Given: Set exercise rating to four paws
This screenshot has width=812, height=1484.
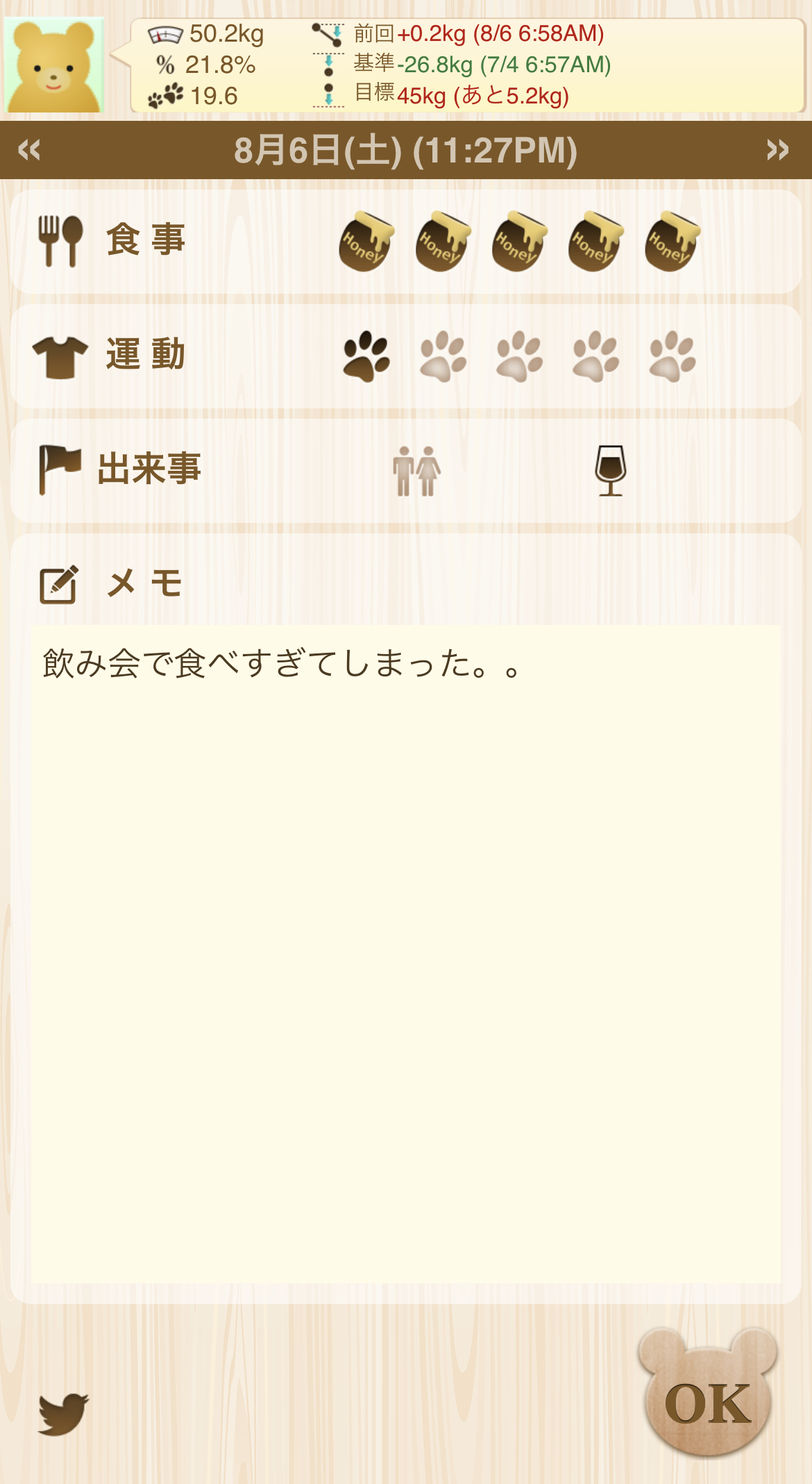Looking at the screenshot, I should 595,356.
